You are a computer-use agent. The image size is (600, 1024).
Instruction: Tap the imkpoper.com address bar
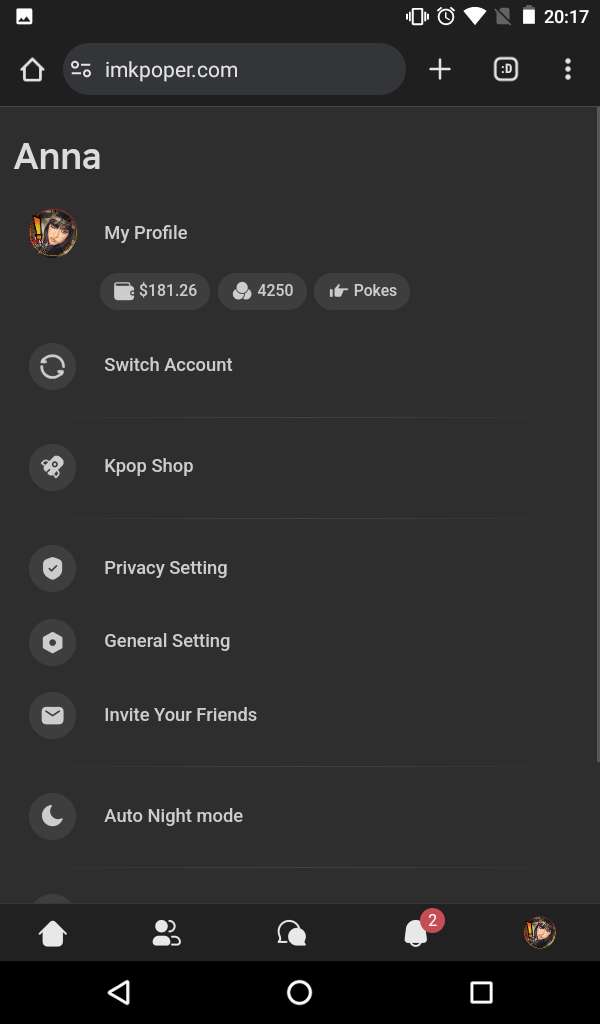click(234, 70)
